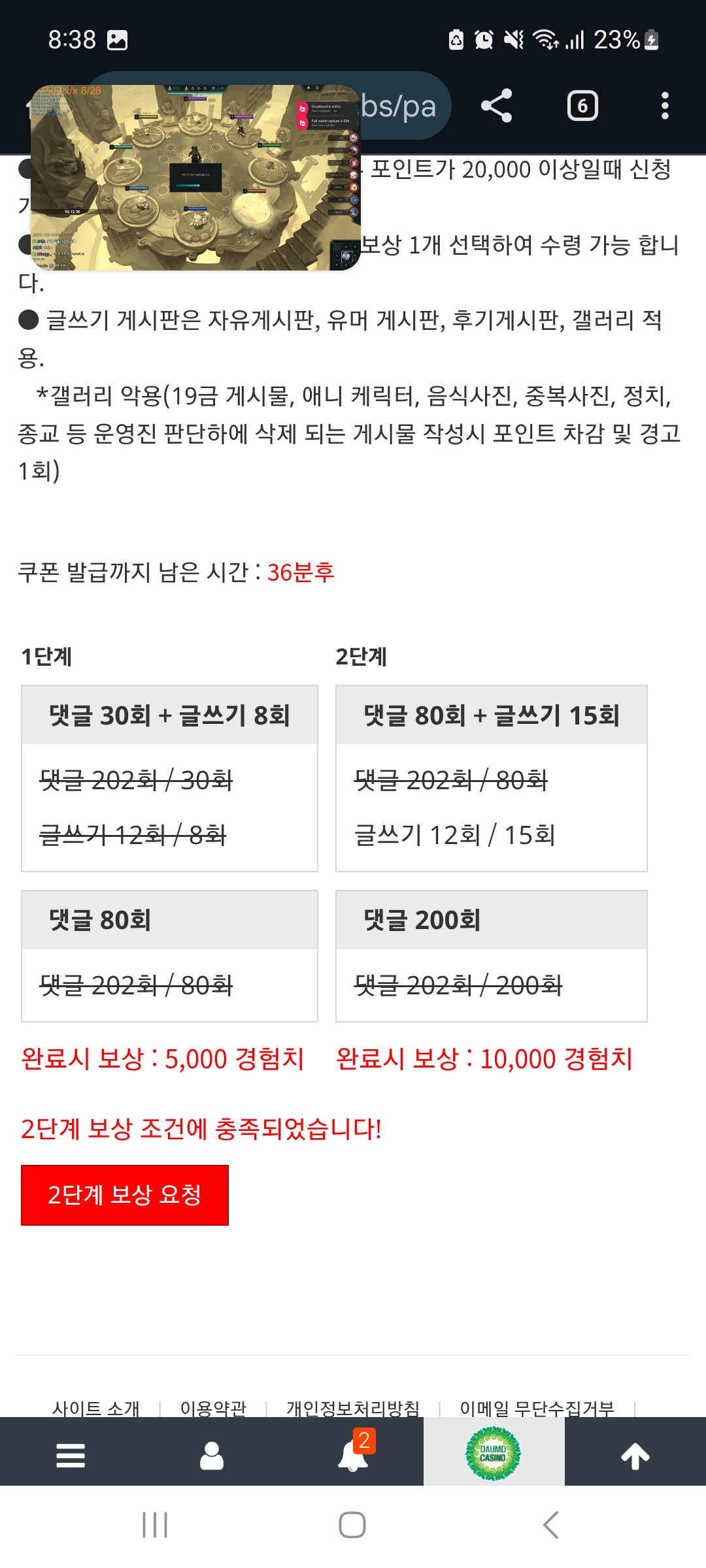
Task: Share this page
Action: (x=496, y=106)
